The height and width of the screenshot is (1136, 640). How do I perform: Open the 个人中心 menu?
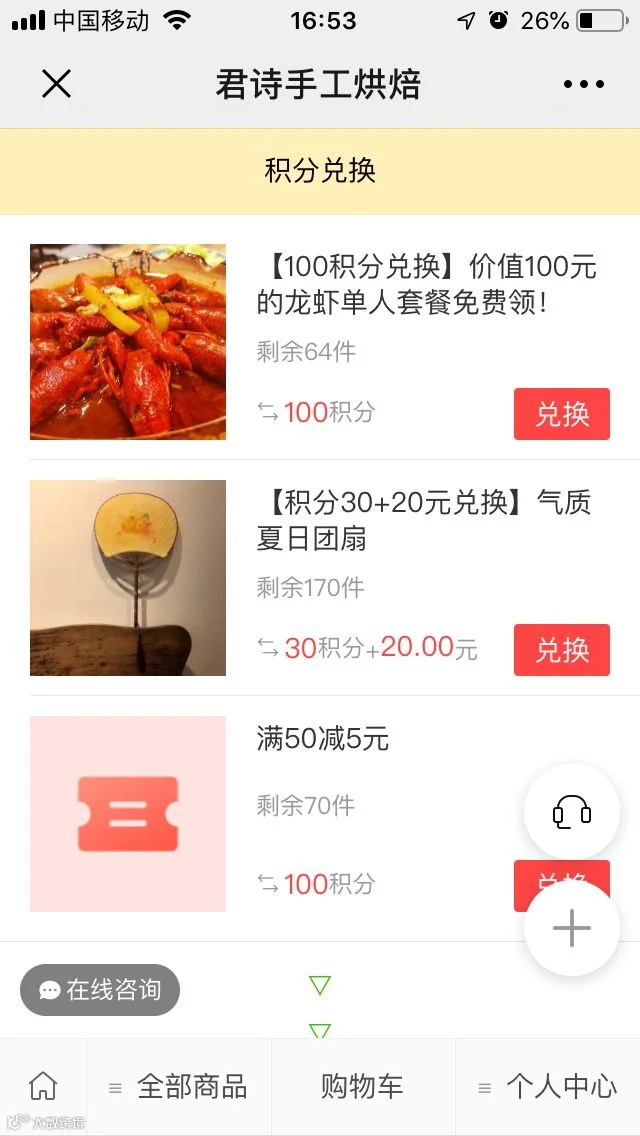[x=548, y=1086]
